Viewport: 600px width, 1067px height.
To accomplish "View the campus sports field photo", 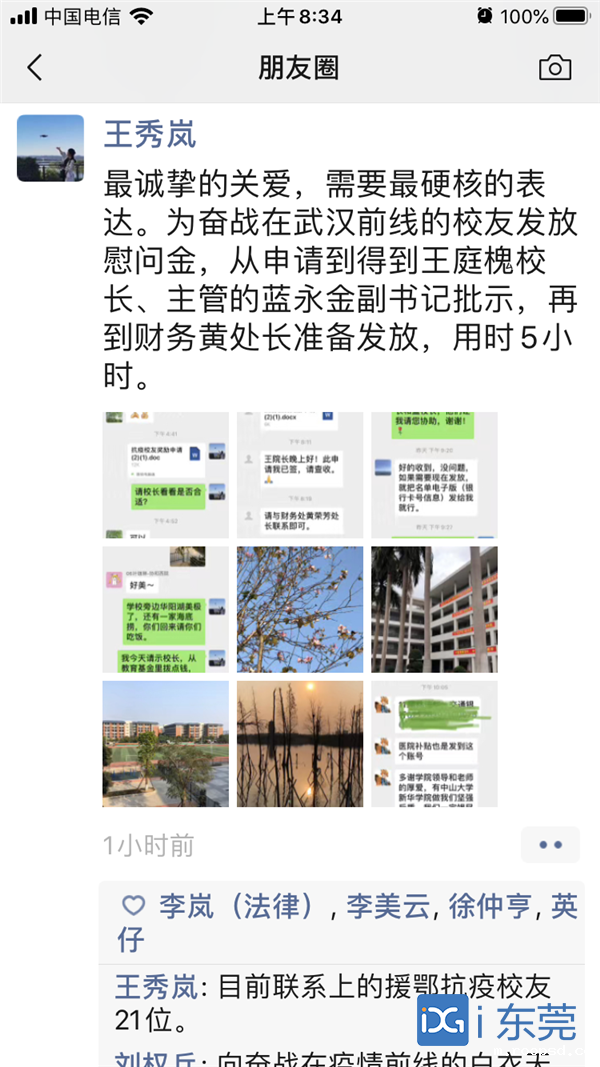I will click(166, 744).
